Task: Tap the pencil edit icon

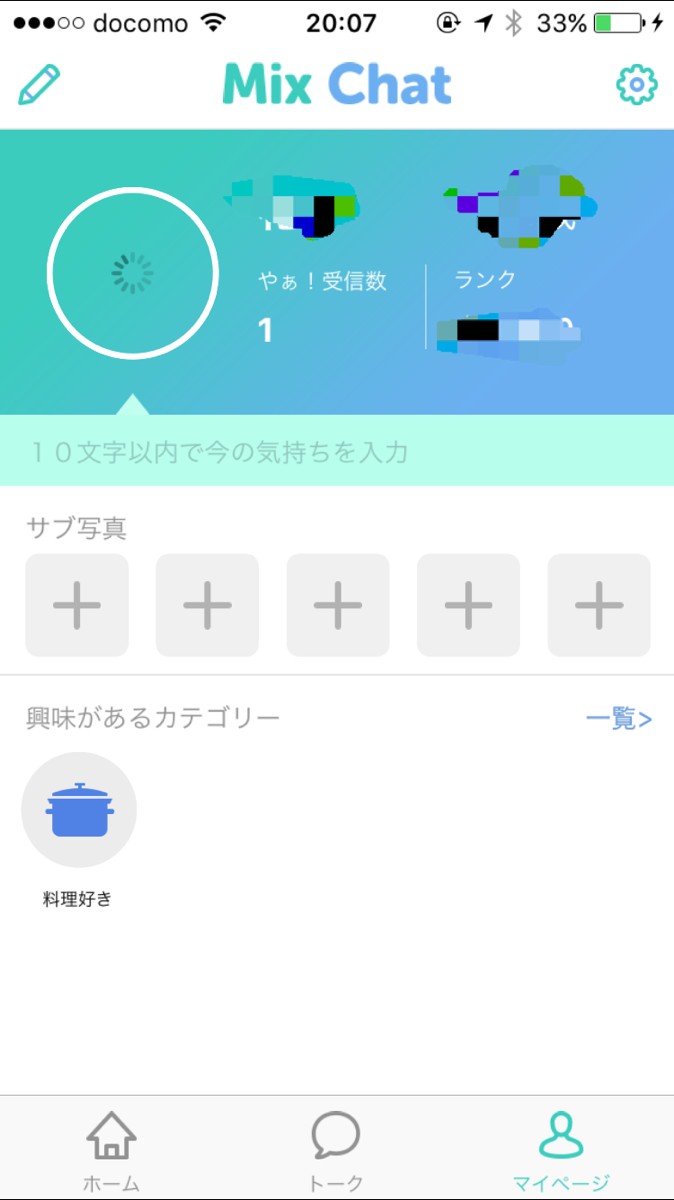Action: pyautogui.click(x=40, y=85)
